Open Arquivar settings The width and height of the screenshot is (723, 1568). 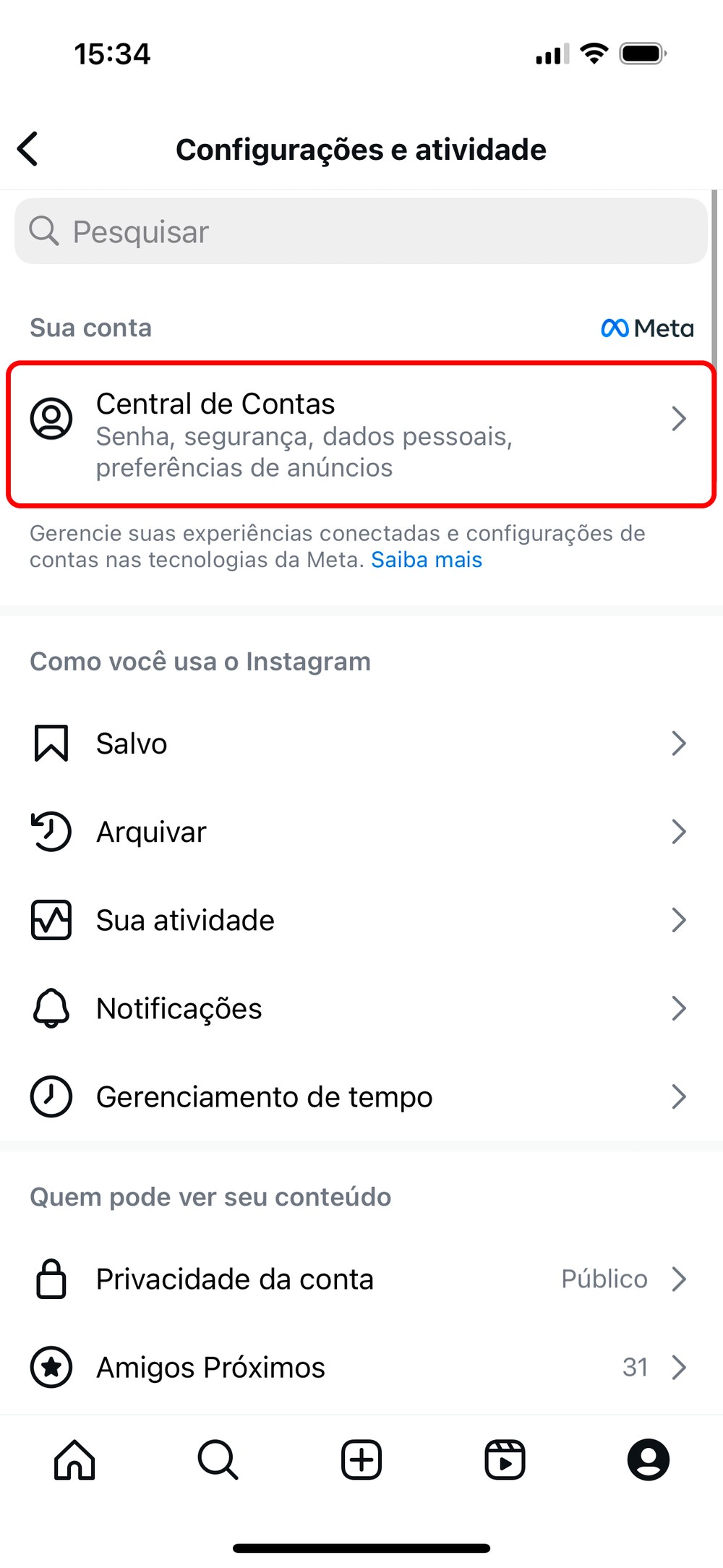(361, 832)
